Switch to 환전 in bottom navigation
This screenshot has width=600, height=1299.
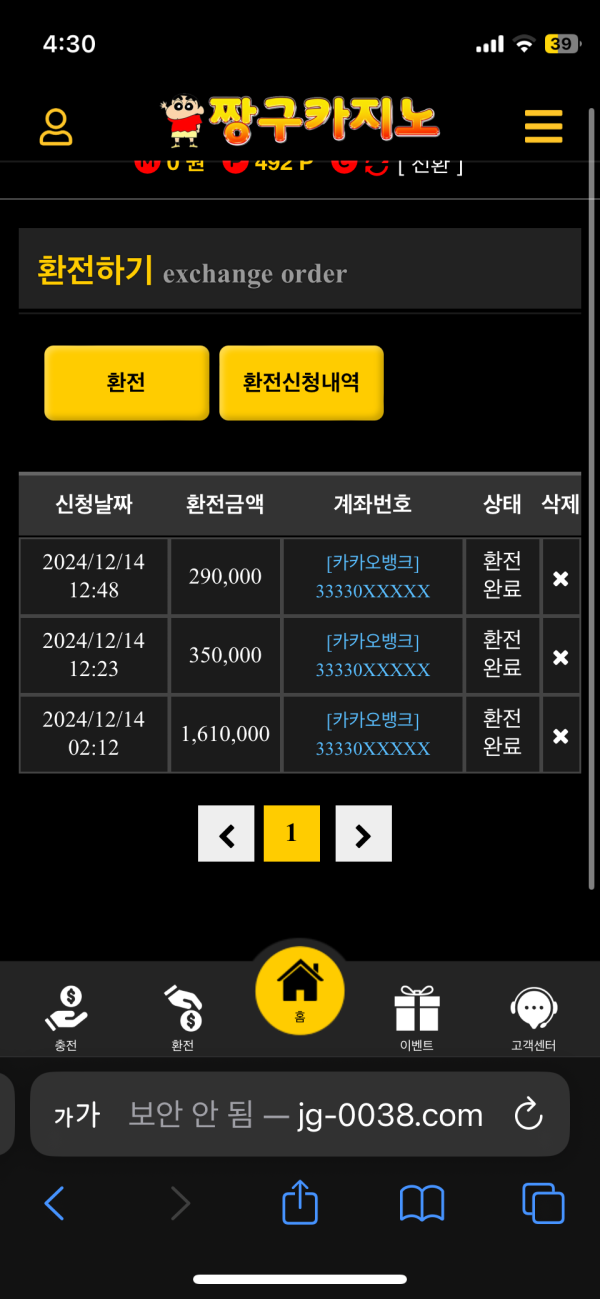[x=182, y=1017]
